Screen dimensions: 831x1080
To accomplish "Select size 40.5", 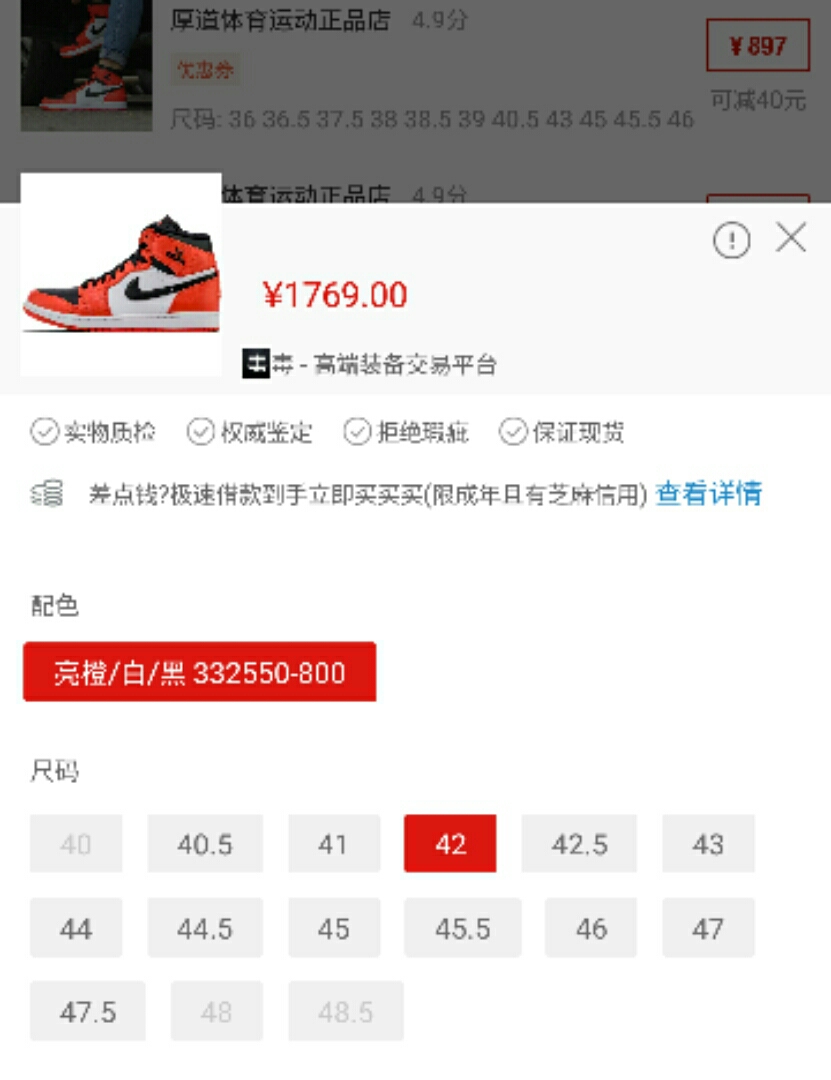I will (x=205, y=844).
